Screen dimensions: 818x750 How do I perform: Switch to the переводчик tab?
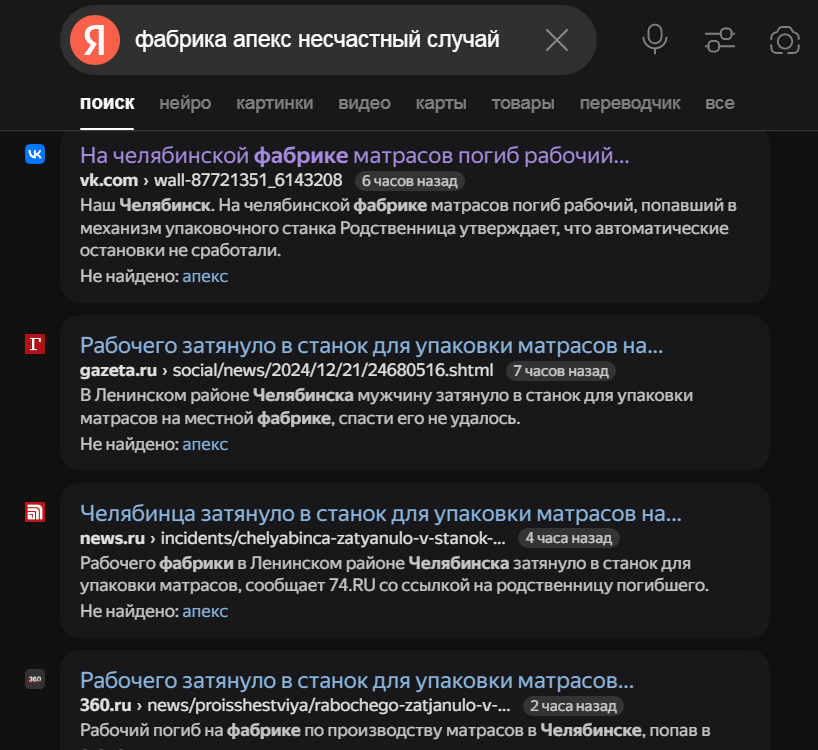(630, 103)
